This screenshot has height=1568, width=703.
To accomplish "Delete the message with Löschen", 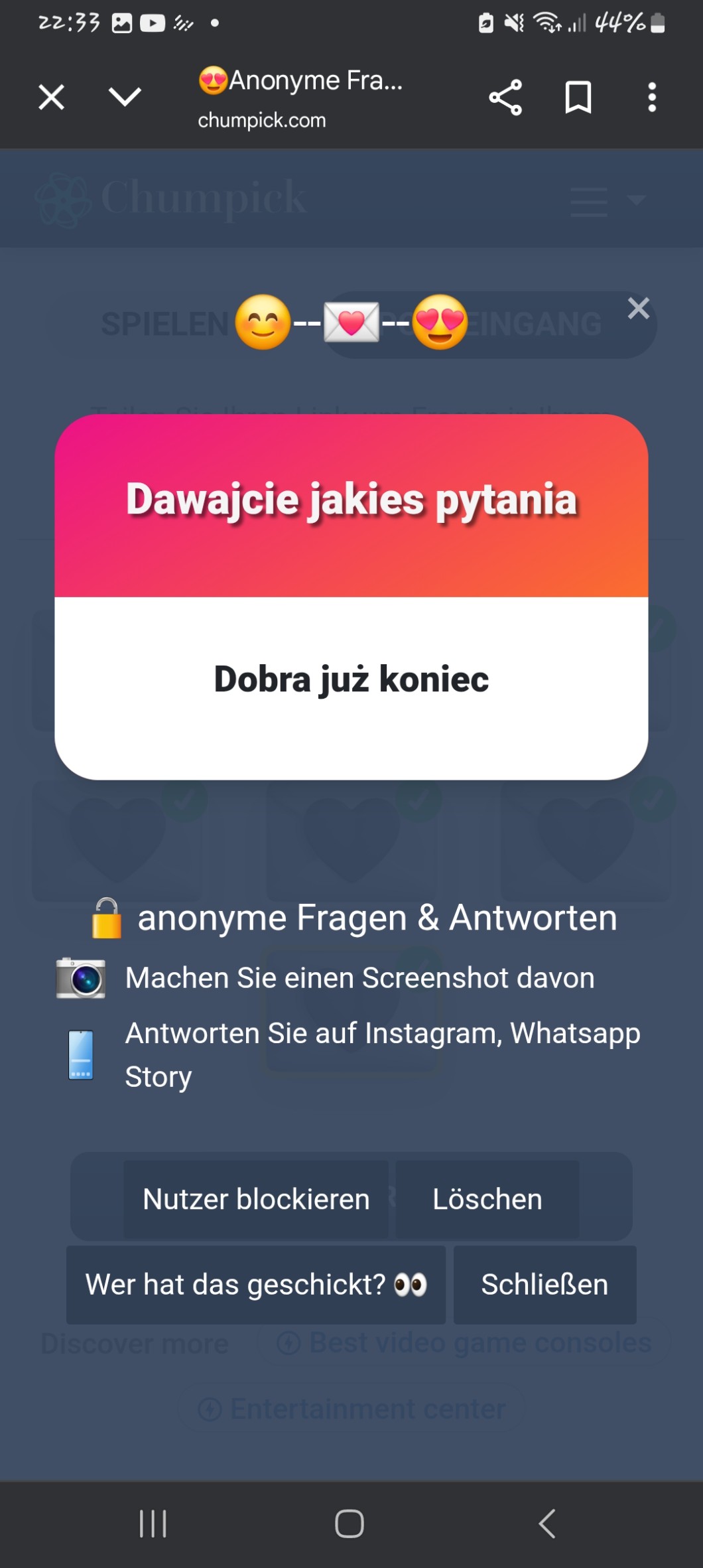I will [x=487, y=1199].
